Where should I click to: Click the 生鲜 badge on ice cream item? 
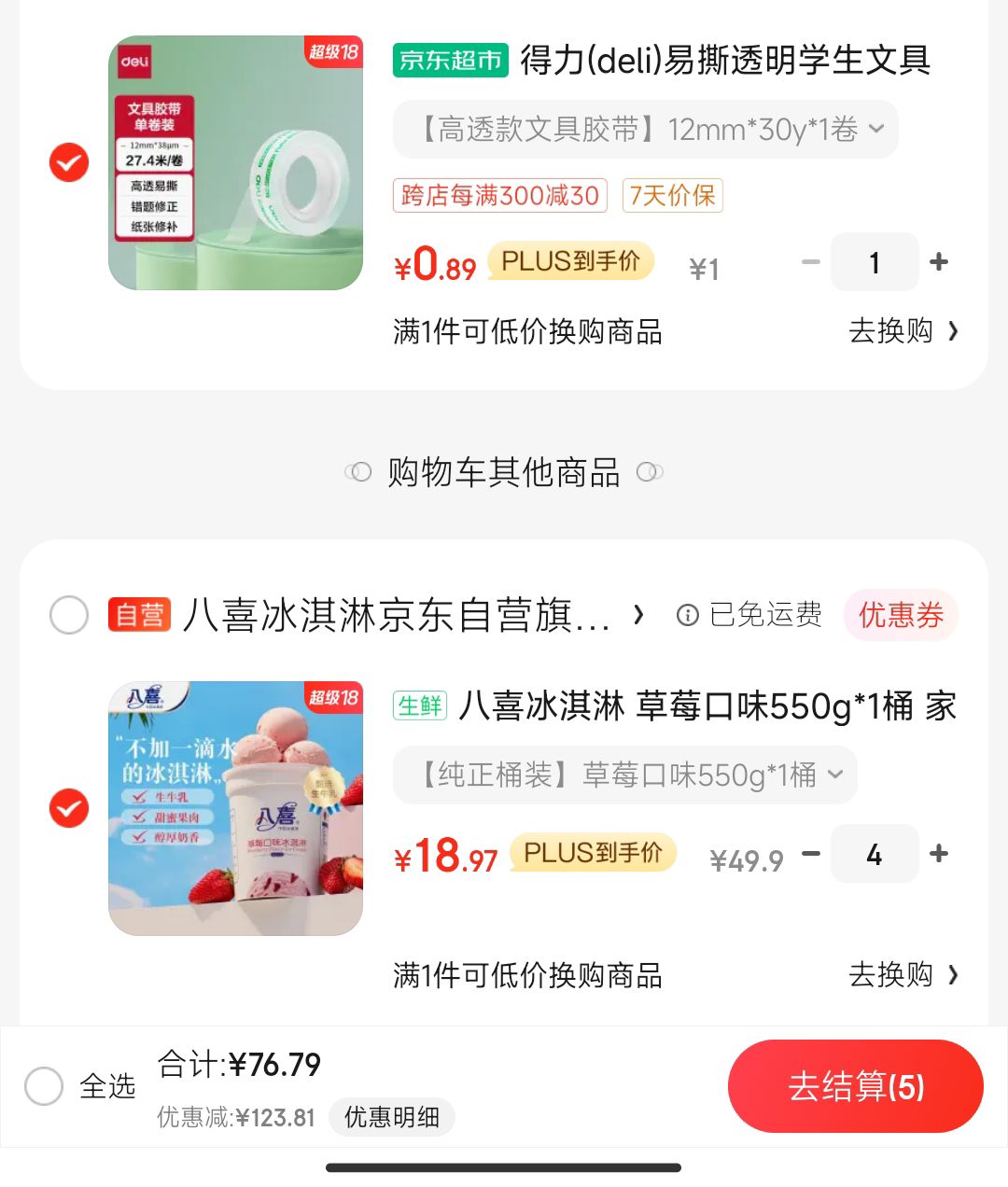(418, 706)
